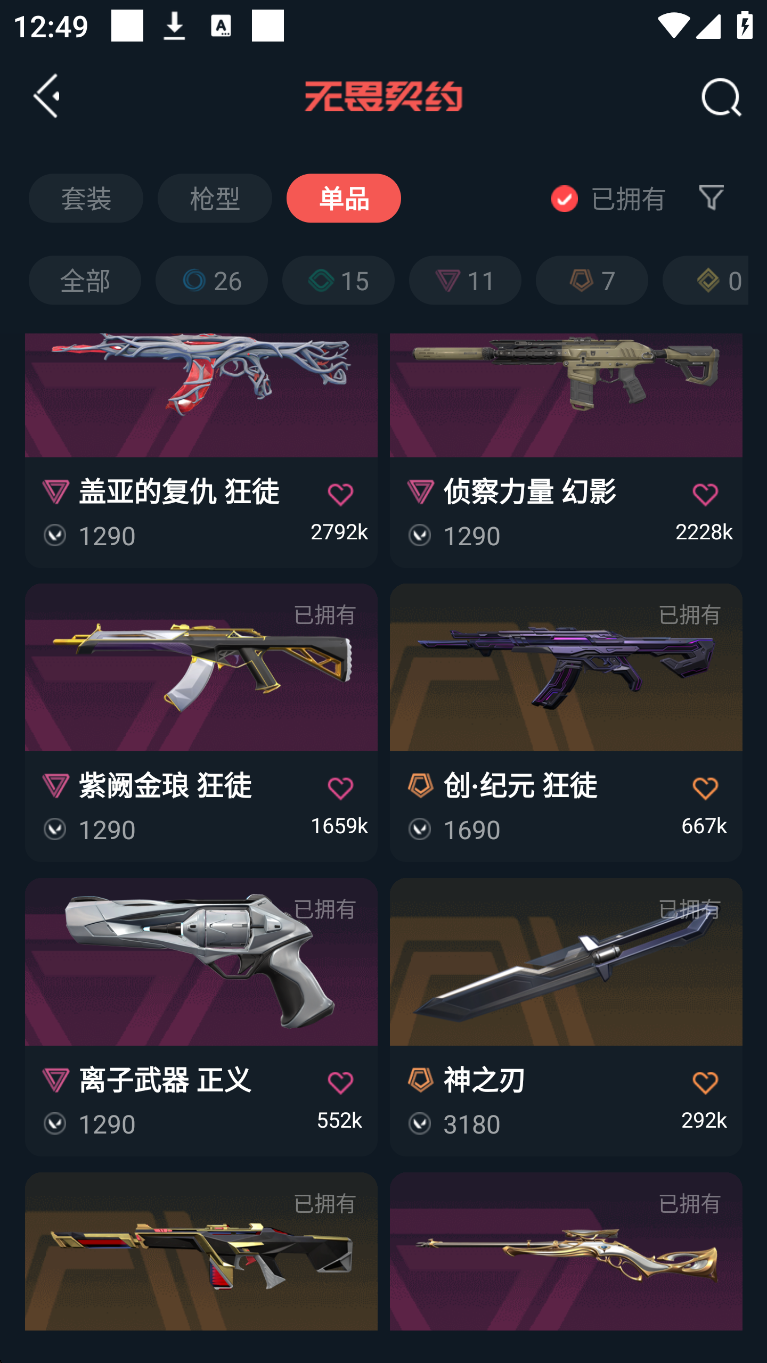
Task: Switch to the 枪型 tab
Action: pos(215,198)
